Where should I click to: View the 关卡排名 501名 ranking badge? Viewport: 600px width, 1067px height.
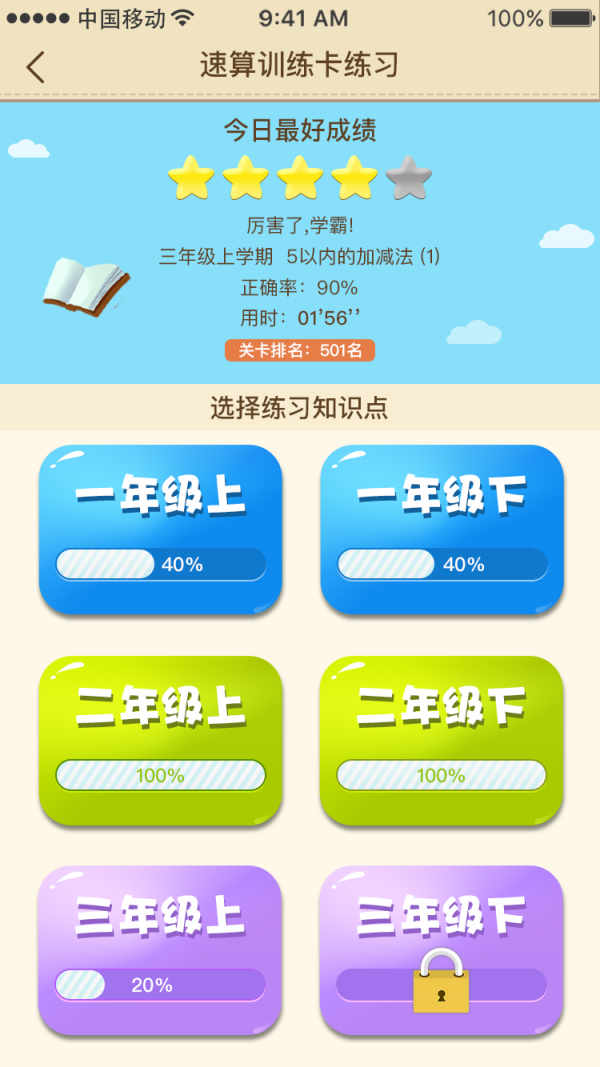[300, 350]
